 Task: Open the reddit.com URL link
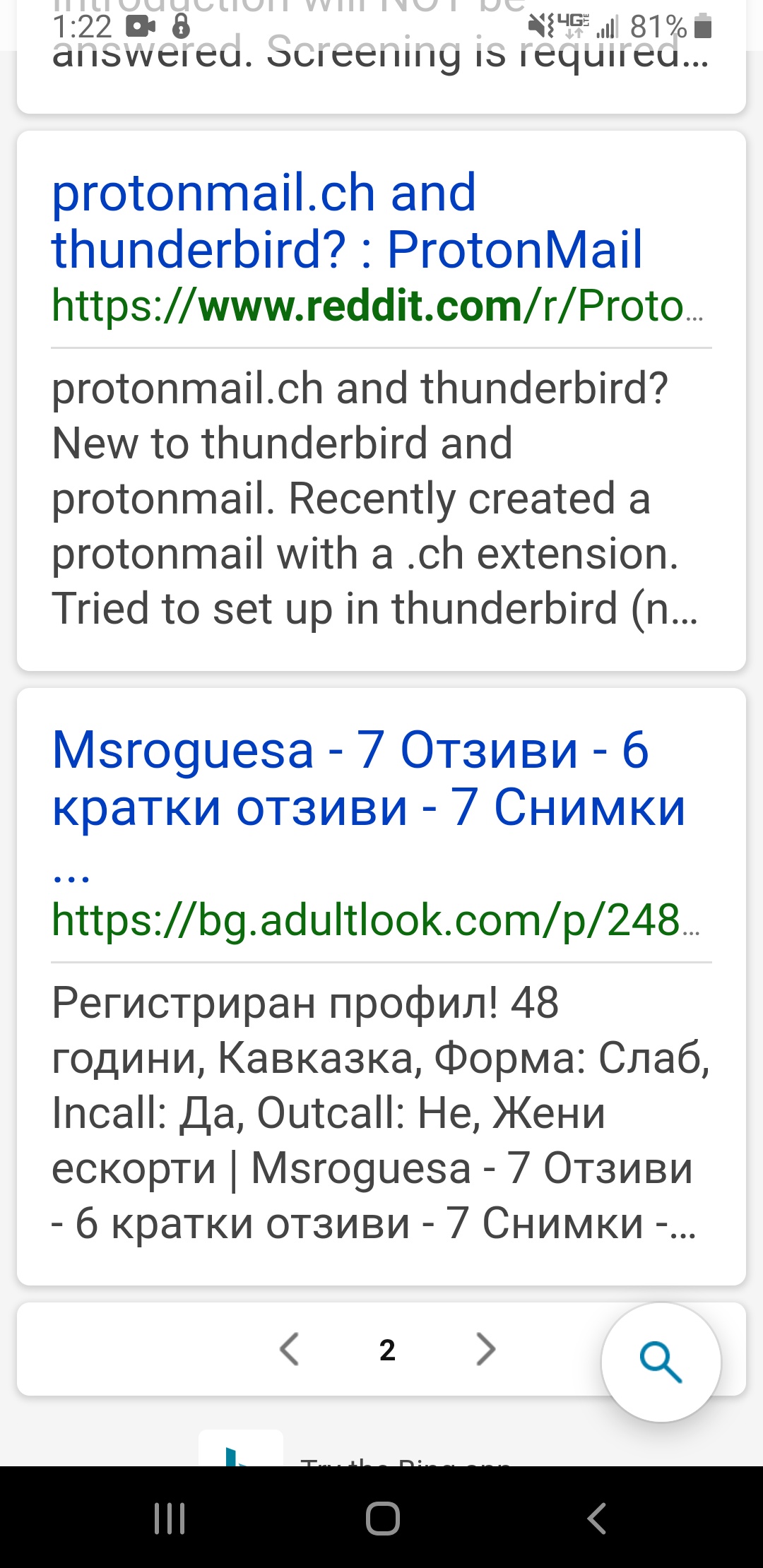(377, 306)
